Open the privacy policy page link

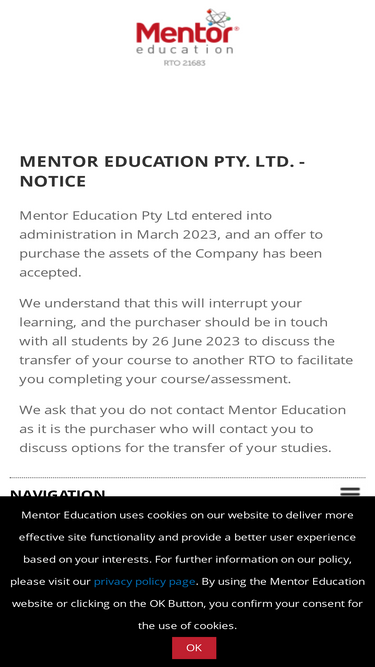click(144, 581)
